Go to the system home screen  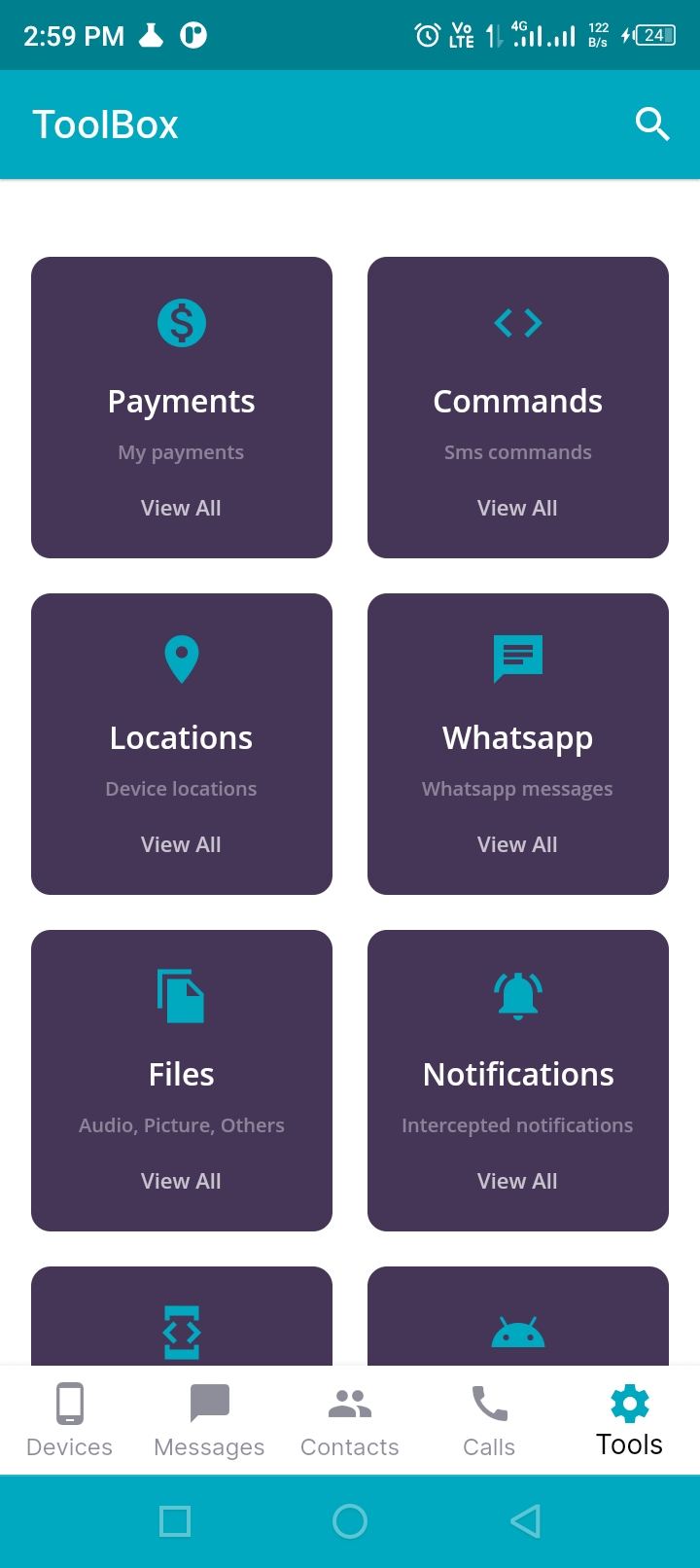(x=350, y=1521)
